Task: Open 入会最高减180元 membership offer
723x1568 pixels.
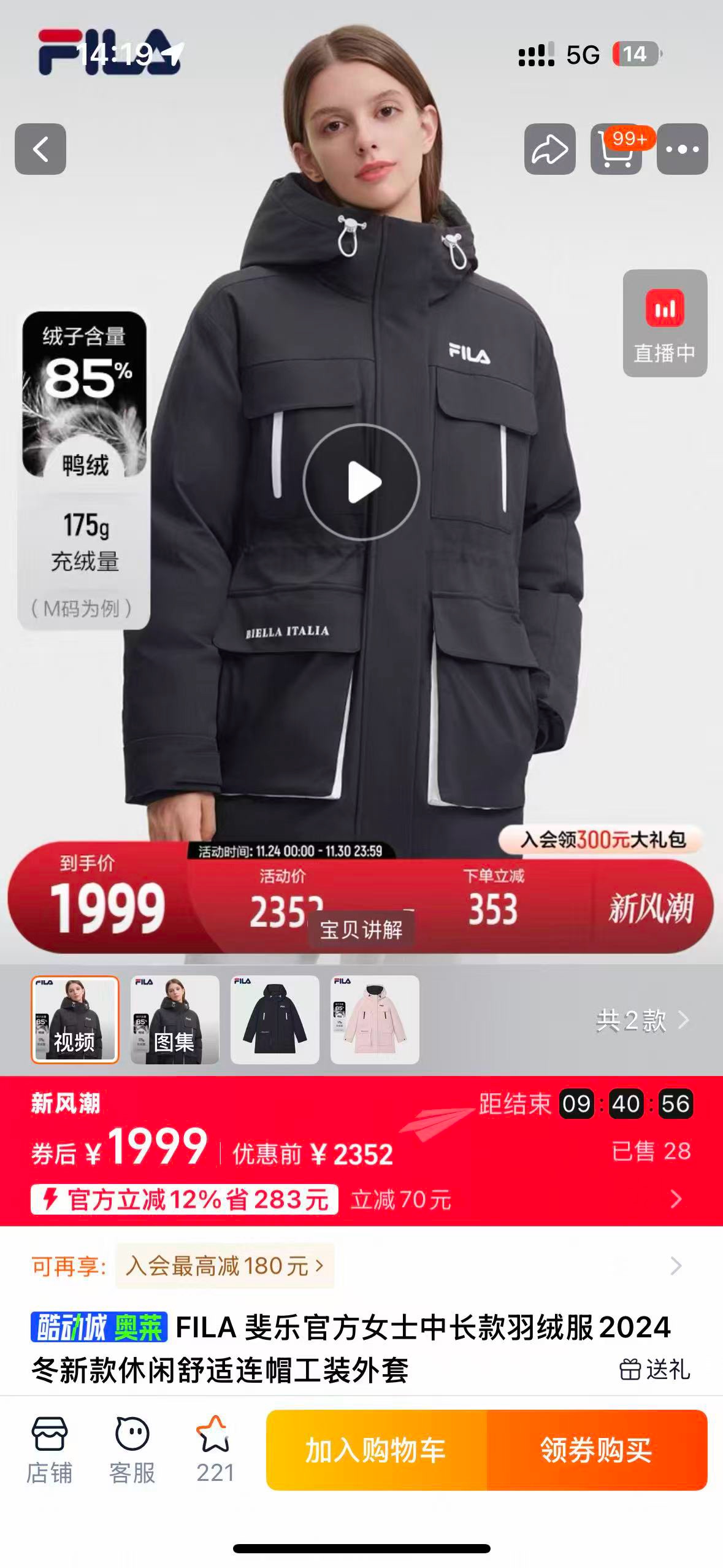Action: click(224, 1266)
